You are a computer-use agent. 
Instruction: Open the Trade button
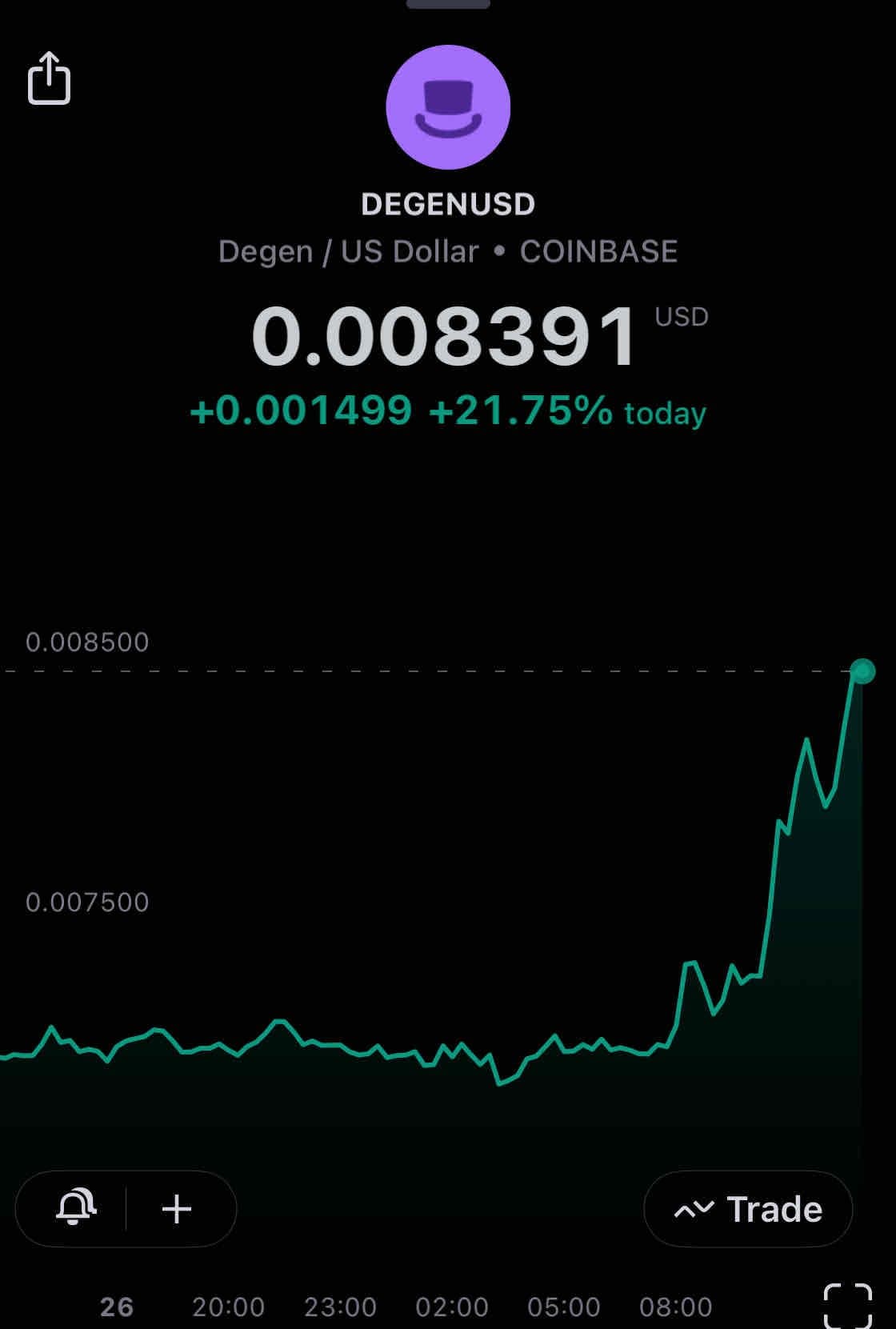point(748,1209)
